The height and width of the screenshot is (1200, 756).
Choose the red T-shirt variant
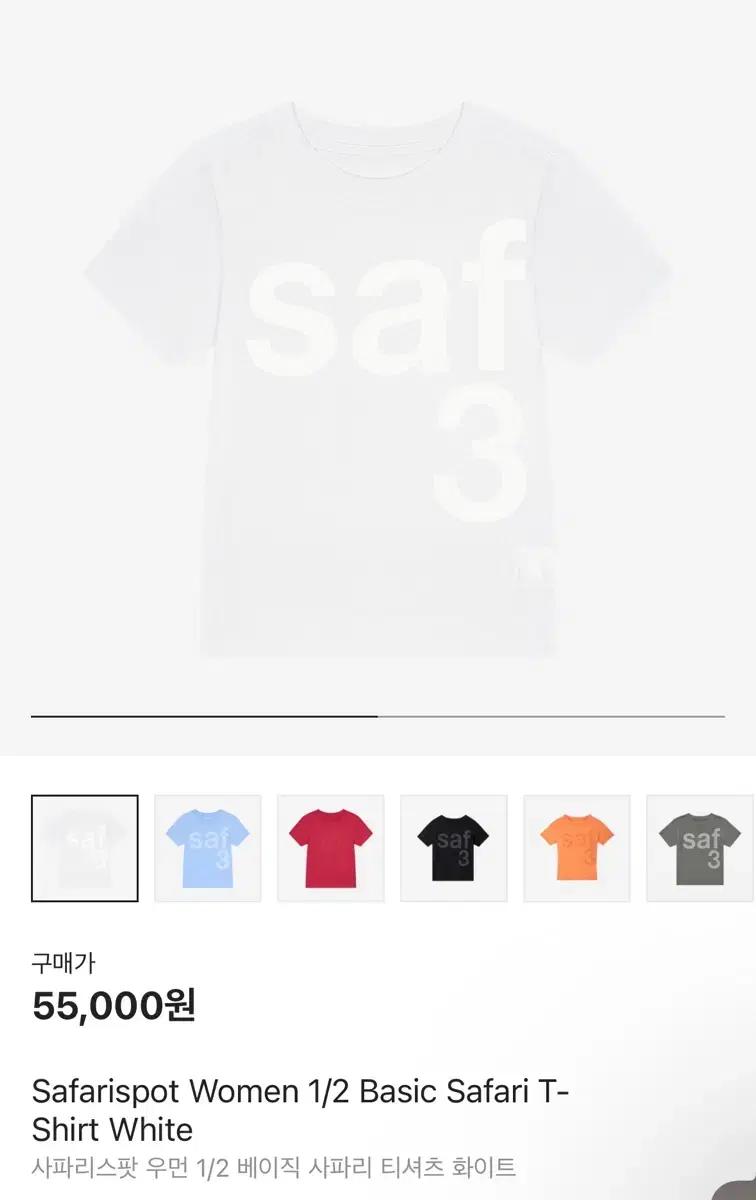pyautogui.click(x=330, y=845)
